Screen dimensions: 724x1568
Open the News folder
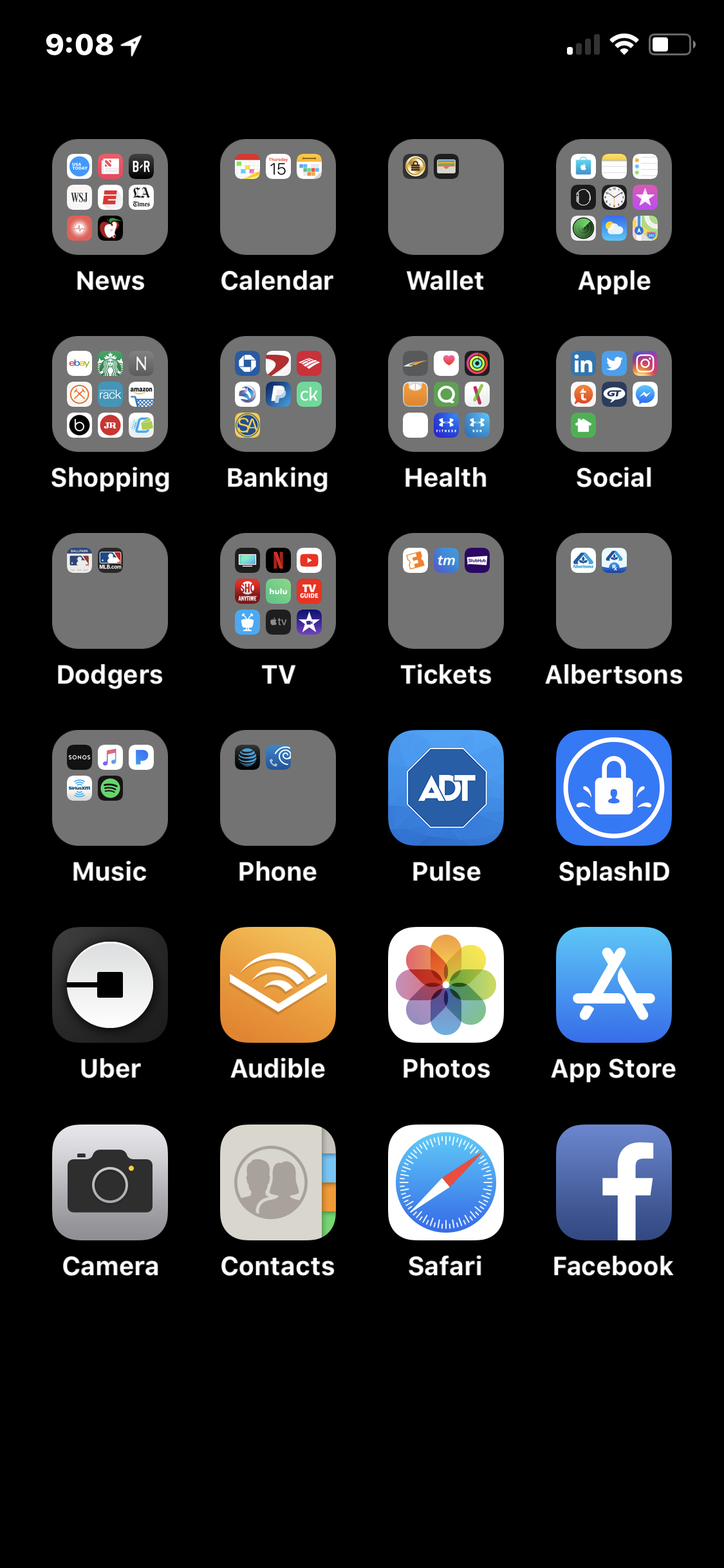point(110,197)
